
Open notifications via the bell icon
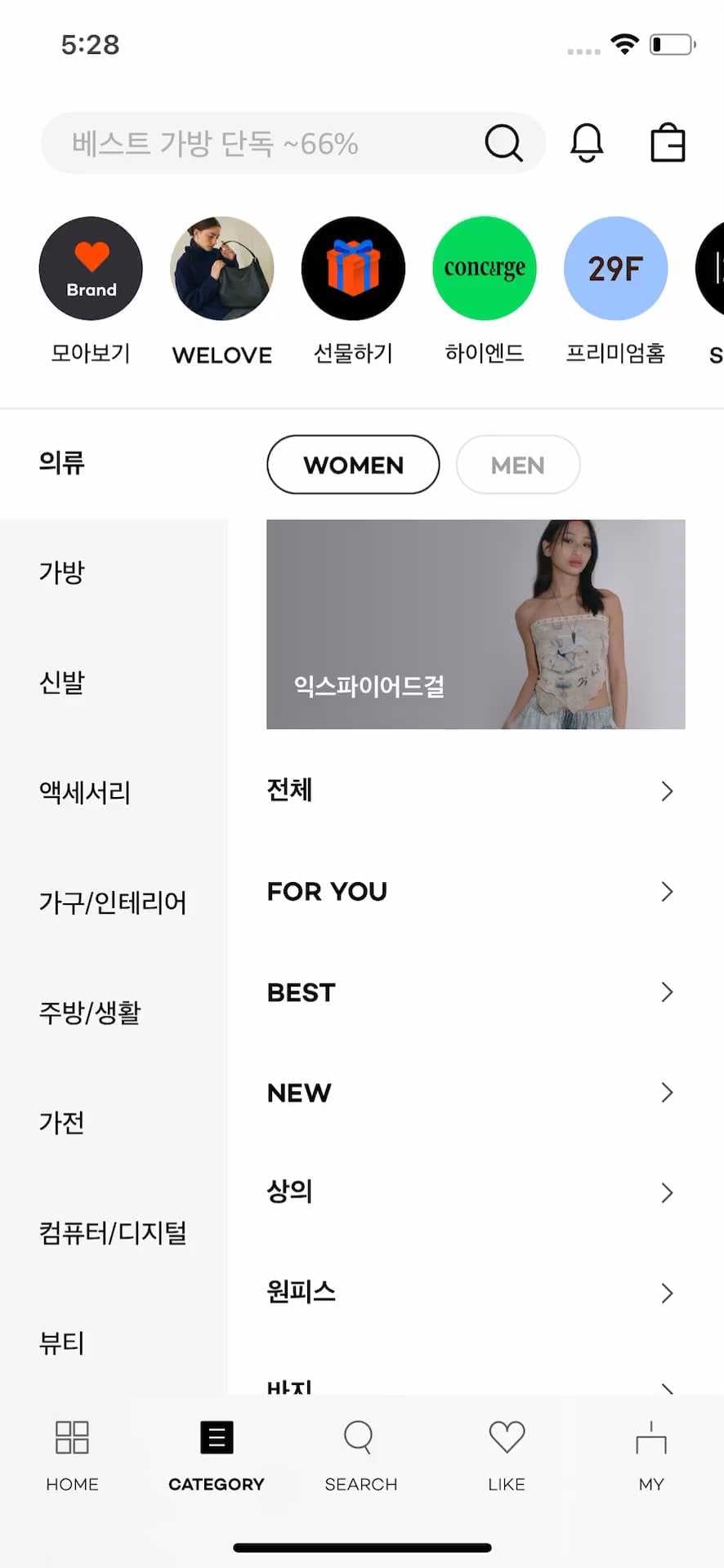click(x=587, y=143)
